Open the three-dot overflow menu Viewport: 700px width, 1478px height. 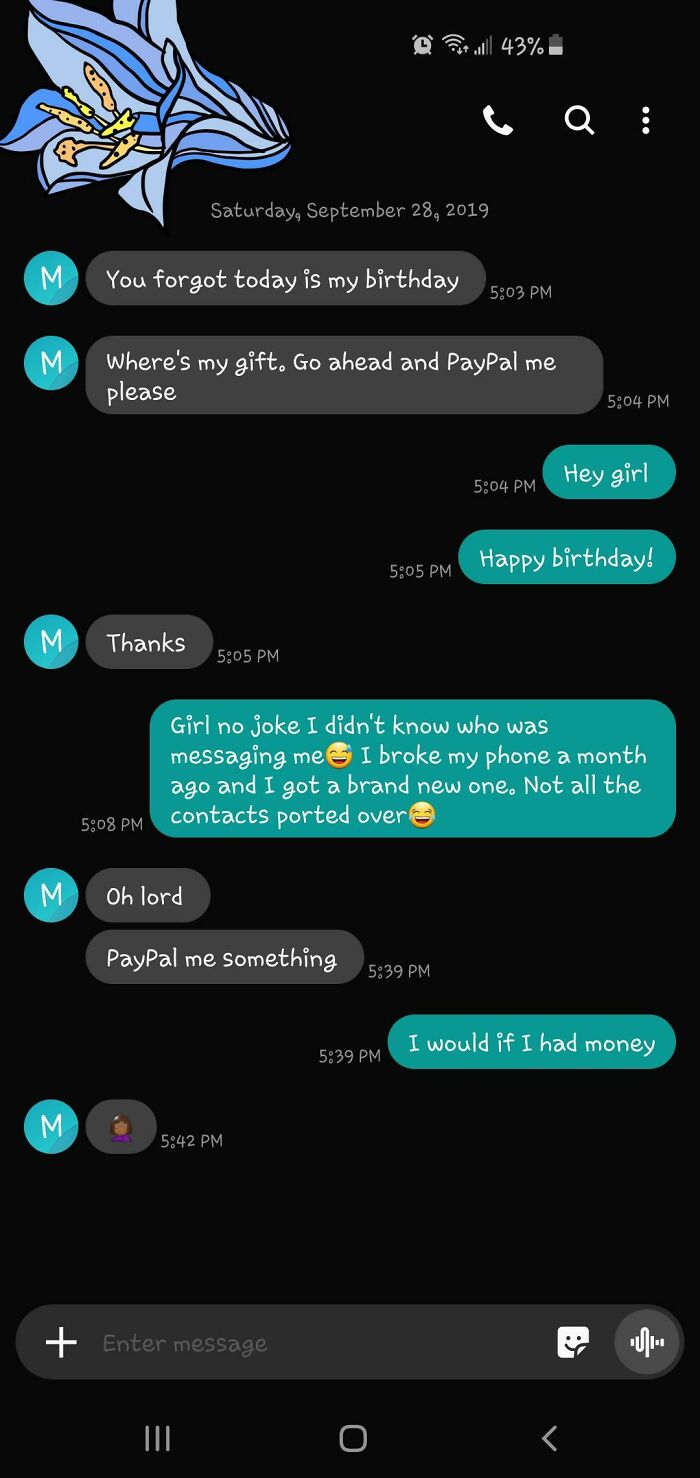(646, 121)
